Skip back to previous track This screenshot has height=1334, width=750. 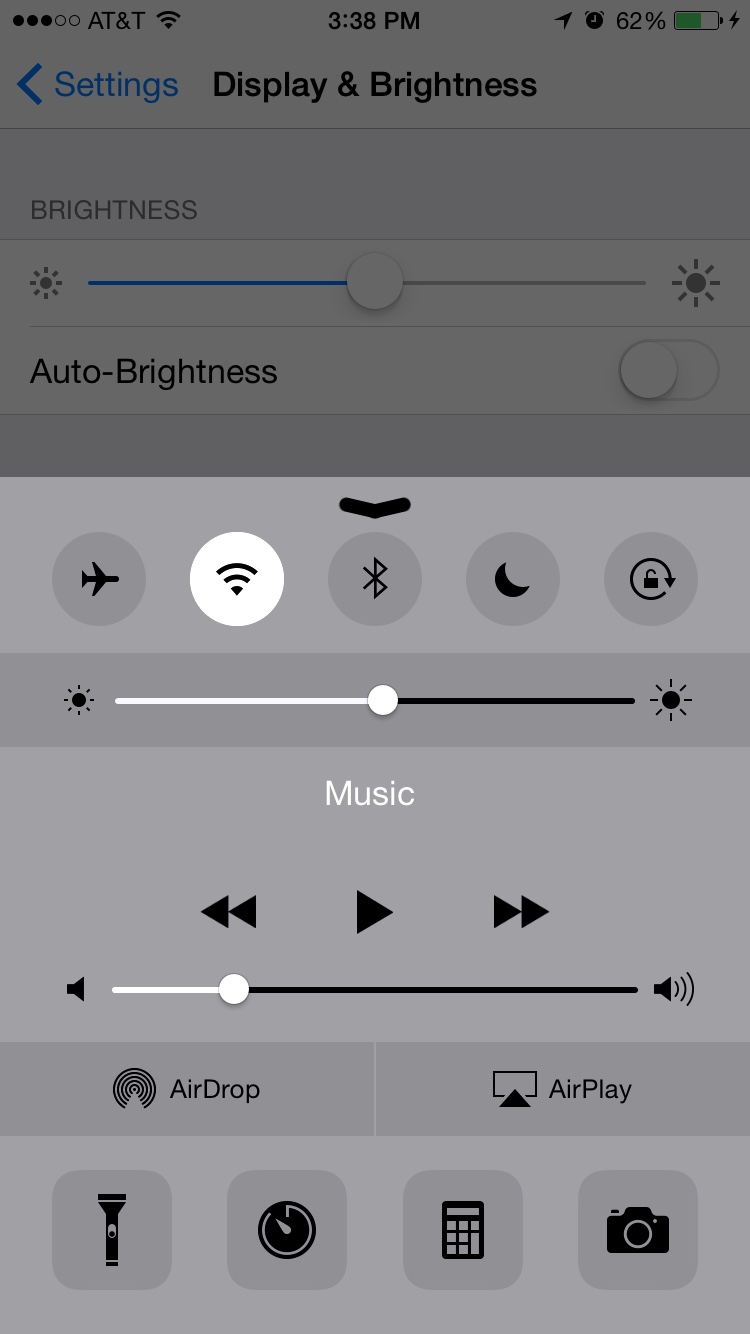pyautogui.click(x=229, y=912)
